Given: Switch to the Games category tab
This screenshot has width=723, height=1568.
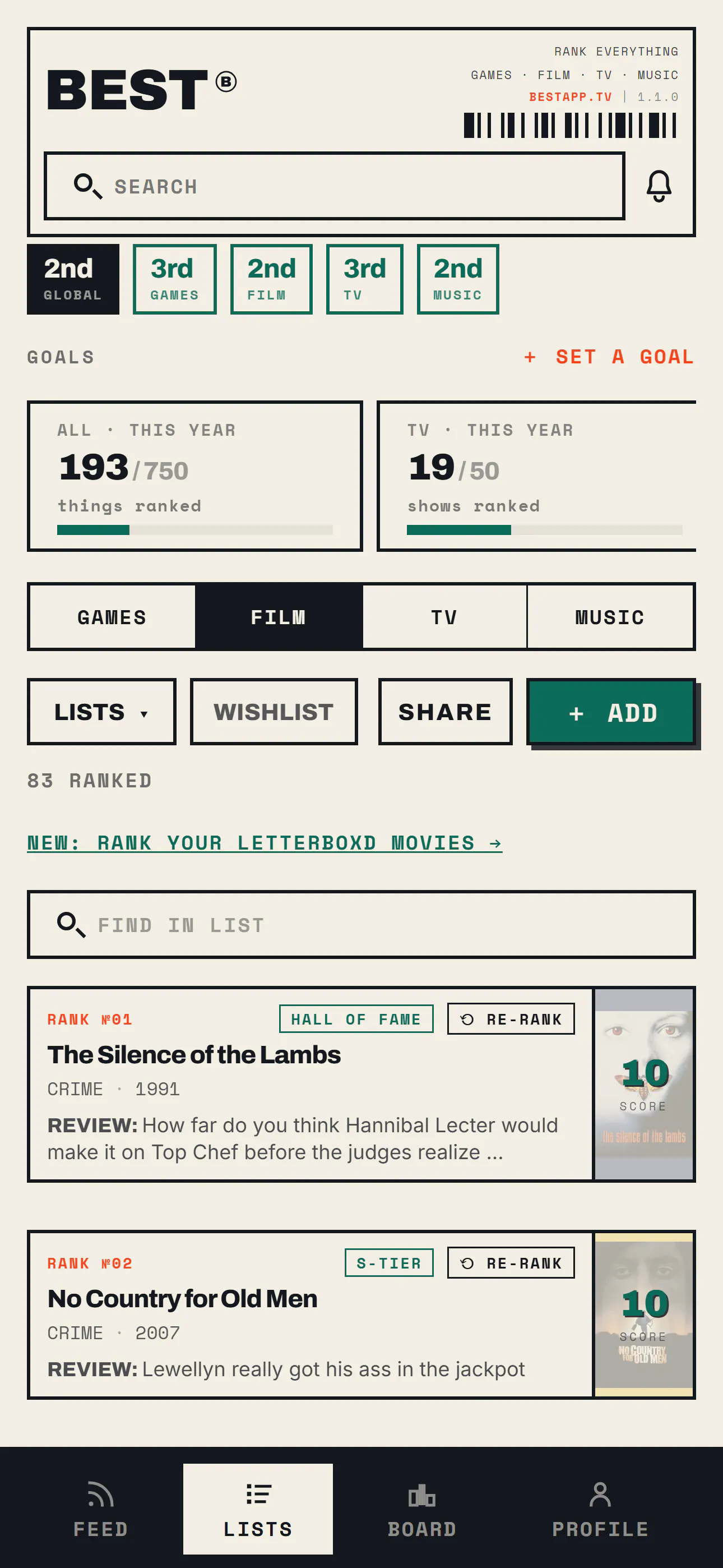Looking at the screenshot, I should click(112, 617).
